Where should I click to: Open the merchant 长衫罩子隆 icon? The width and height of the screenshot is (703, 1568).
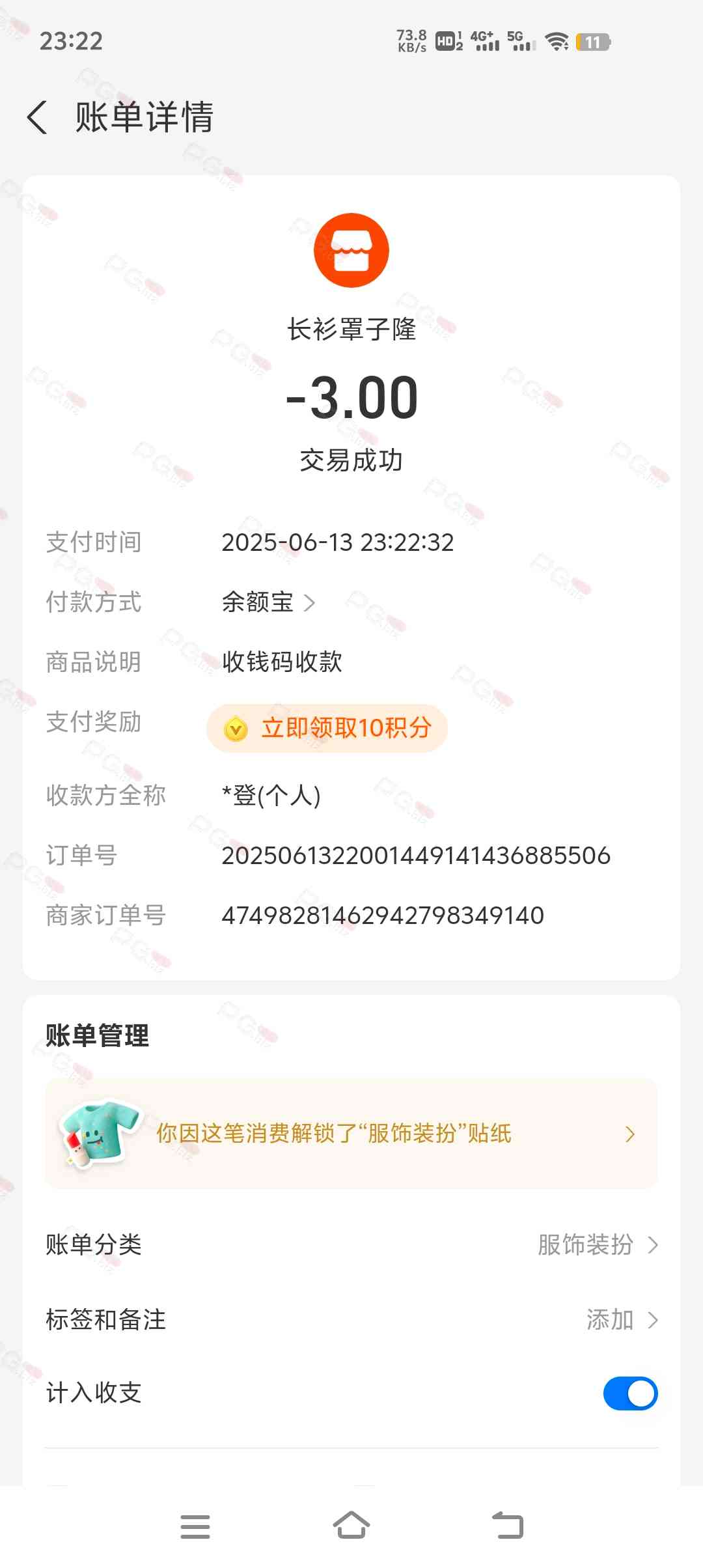click(351, 251)
